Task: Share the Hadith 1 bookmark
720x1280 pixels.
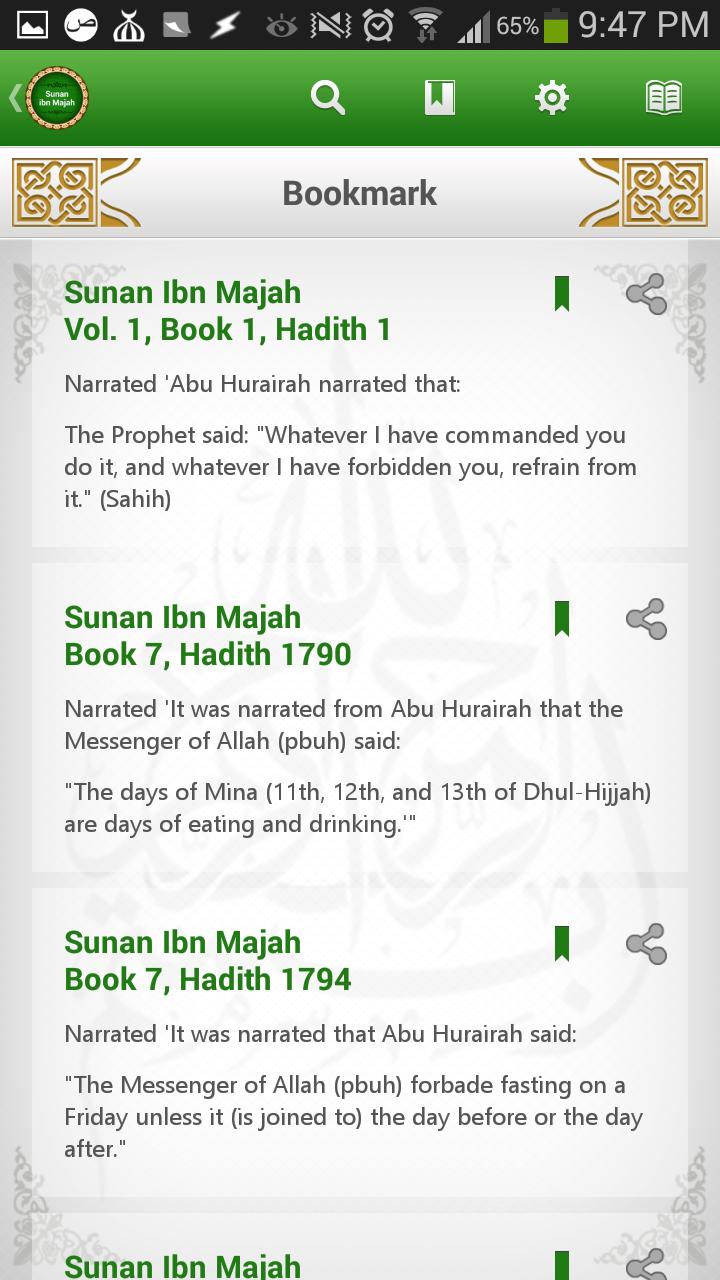Action: pyautogui.click(x=645, y=295)
